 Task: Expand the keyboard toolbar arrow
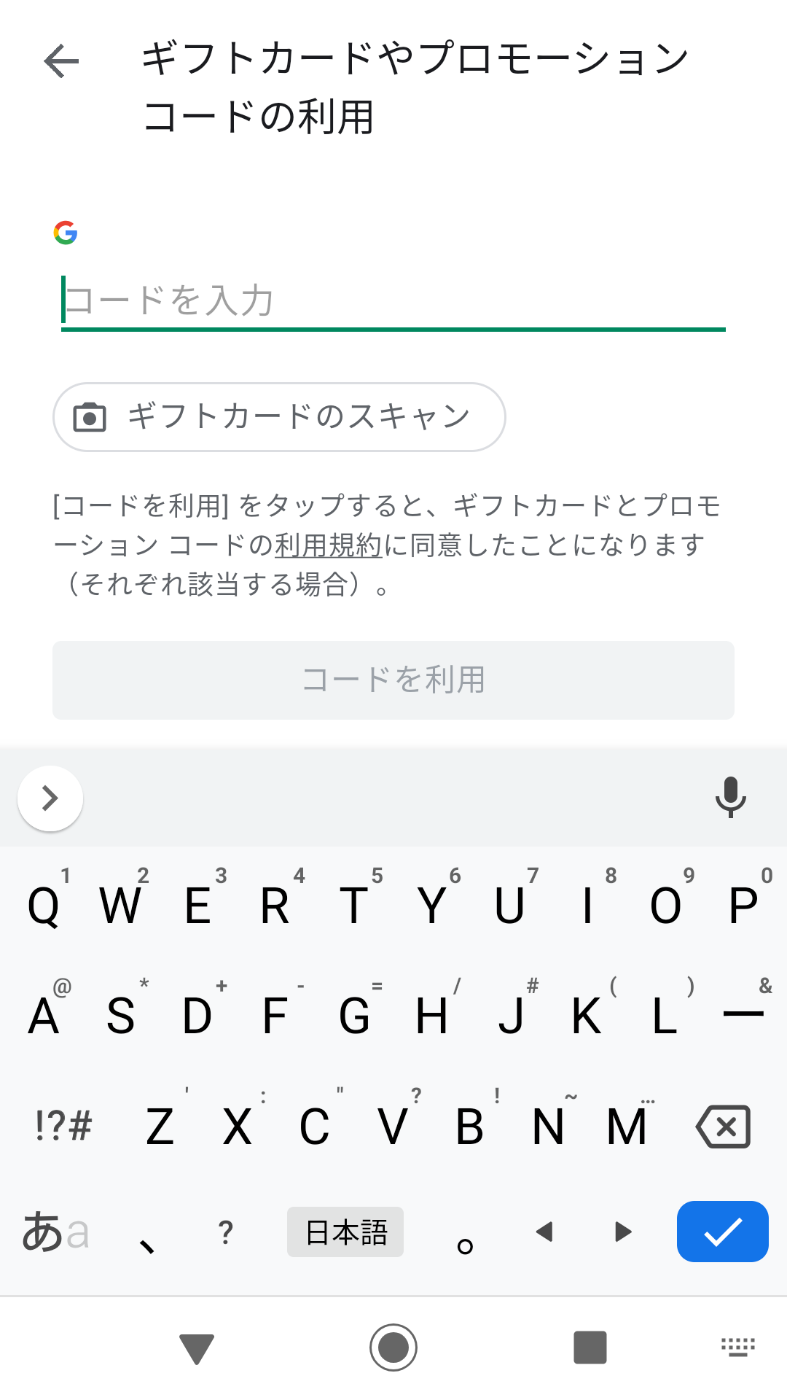pyautogui.click(x=50, y=798)
